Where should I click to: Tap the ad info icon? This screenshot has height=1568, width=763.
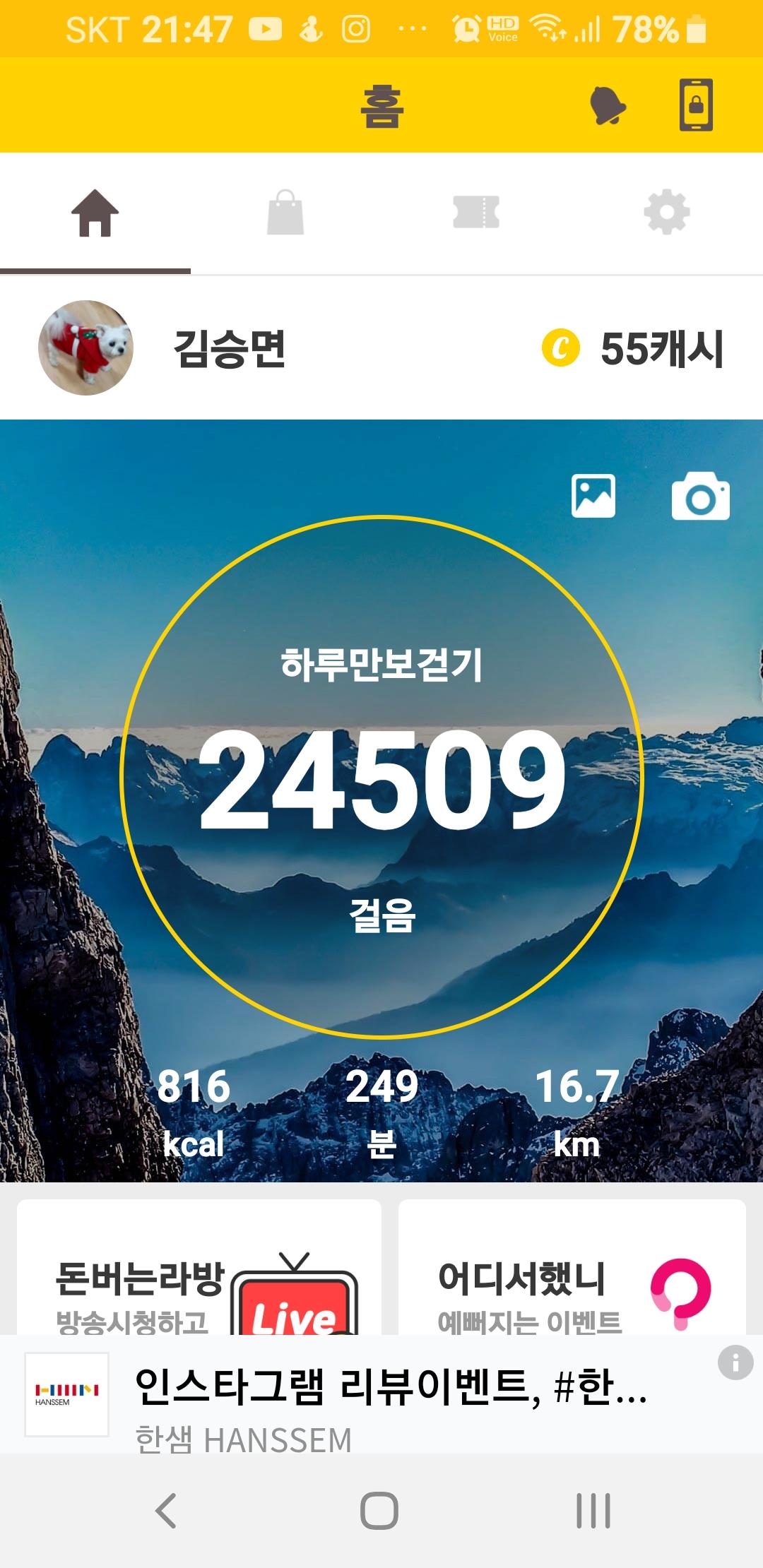point(735,1361)
